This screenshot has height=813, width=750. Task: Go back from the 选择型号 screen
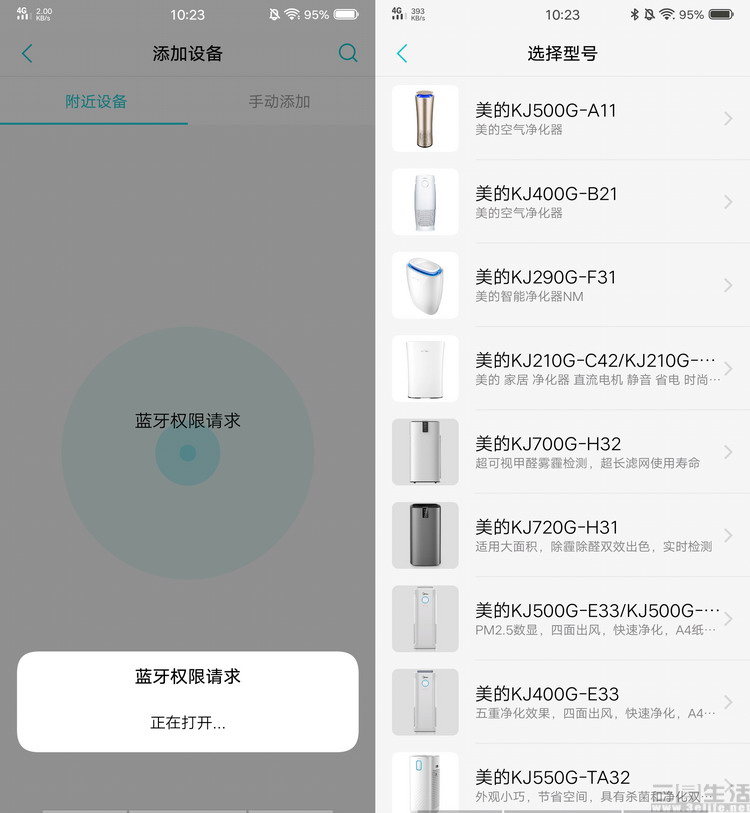[402, 54]
